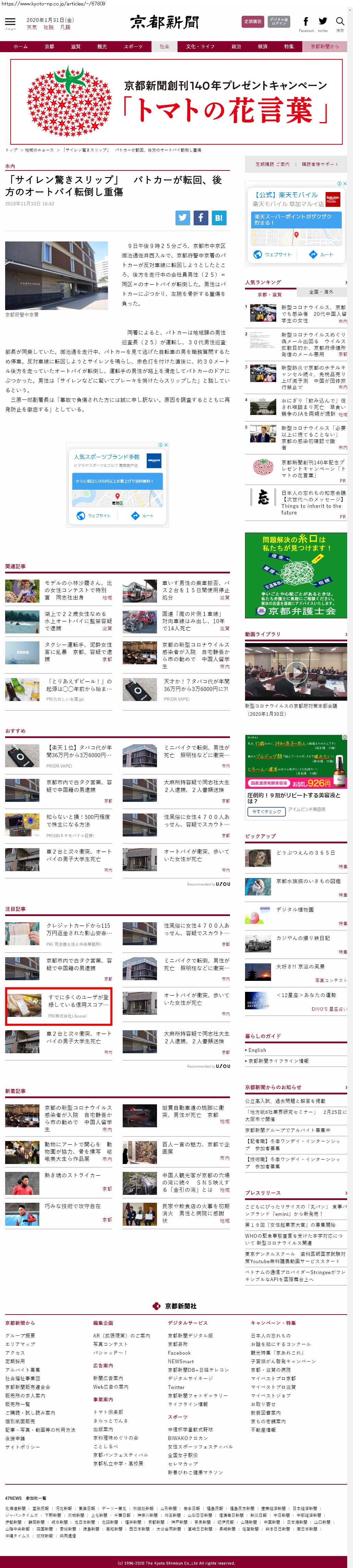Screen dimensions: 353x1568
Task: Tap the 定期購読 subscription button
Action: point(253,22)
